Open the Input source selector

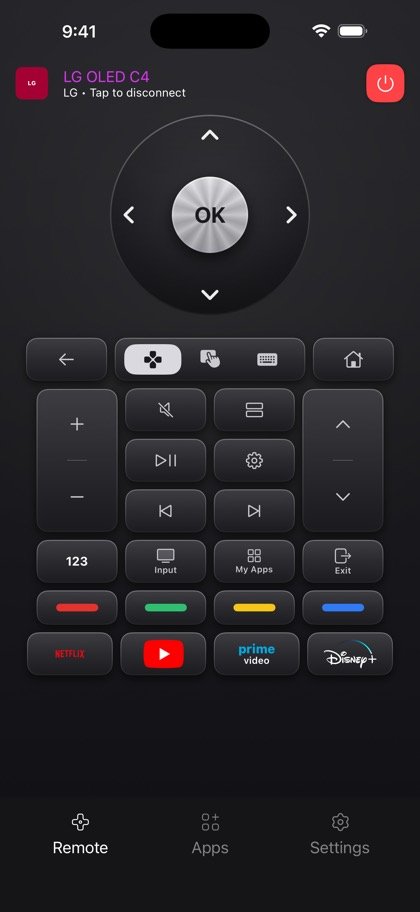(166, 561)
